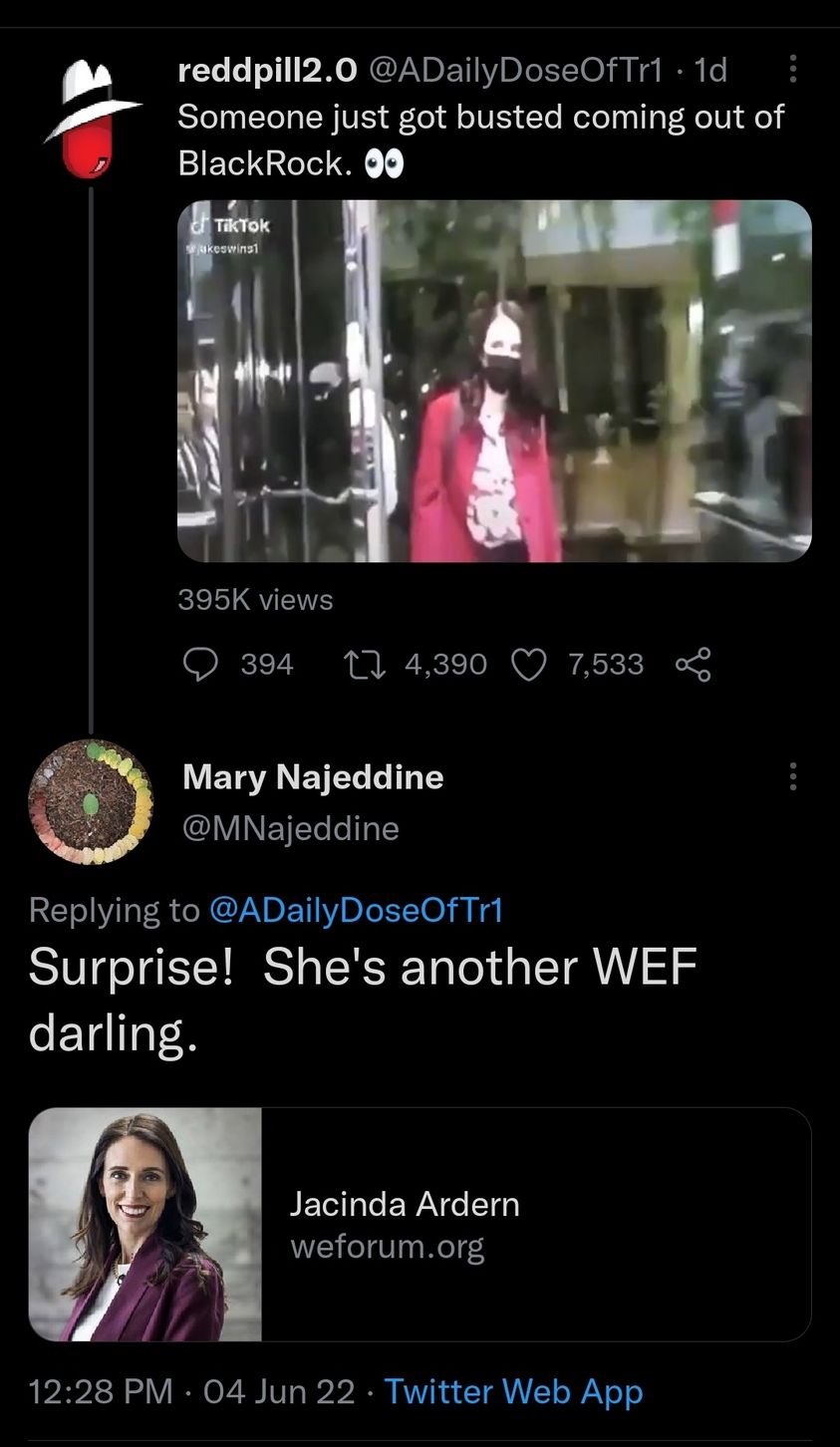840x1447 pixels.
Task: Like reddpill2.0's tweet
Action: (528, 665)
